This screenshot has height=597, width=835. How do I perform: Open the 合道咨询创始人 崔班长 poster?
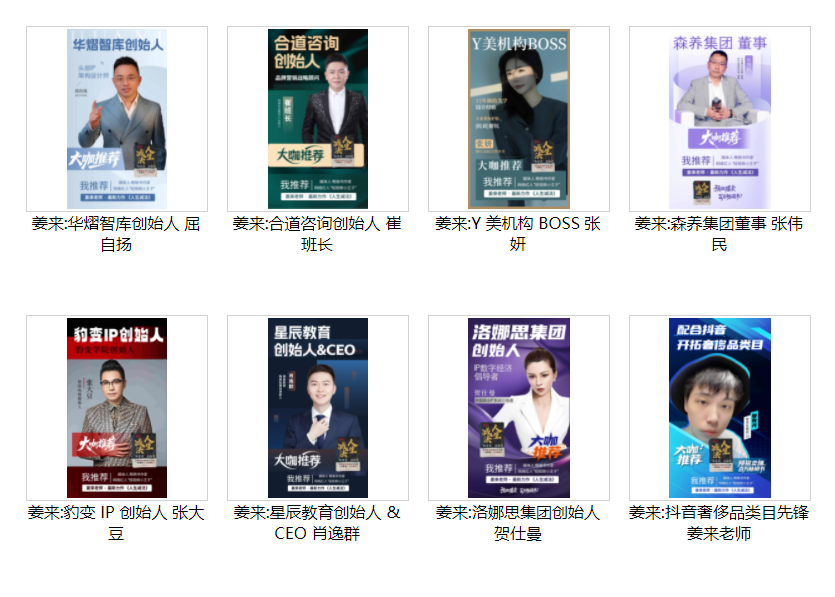317,118
